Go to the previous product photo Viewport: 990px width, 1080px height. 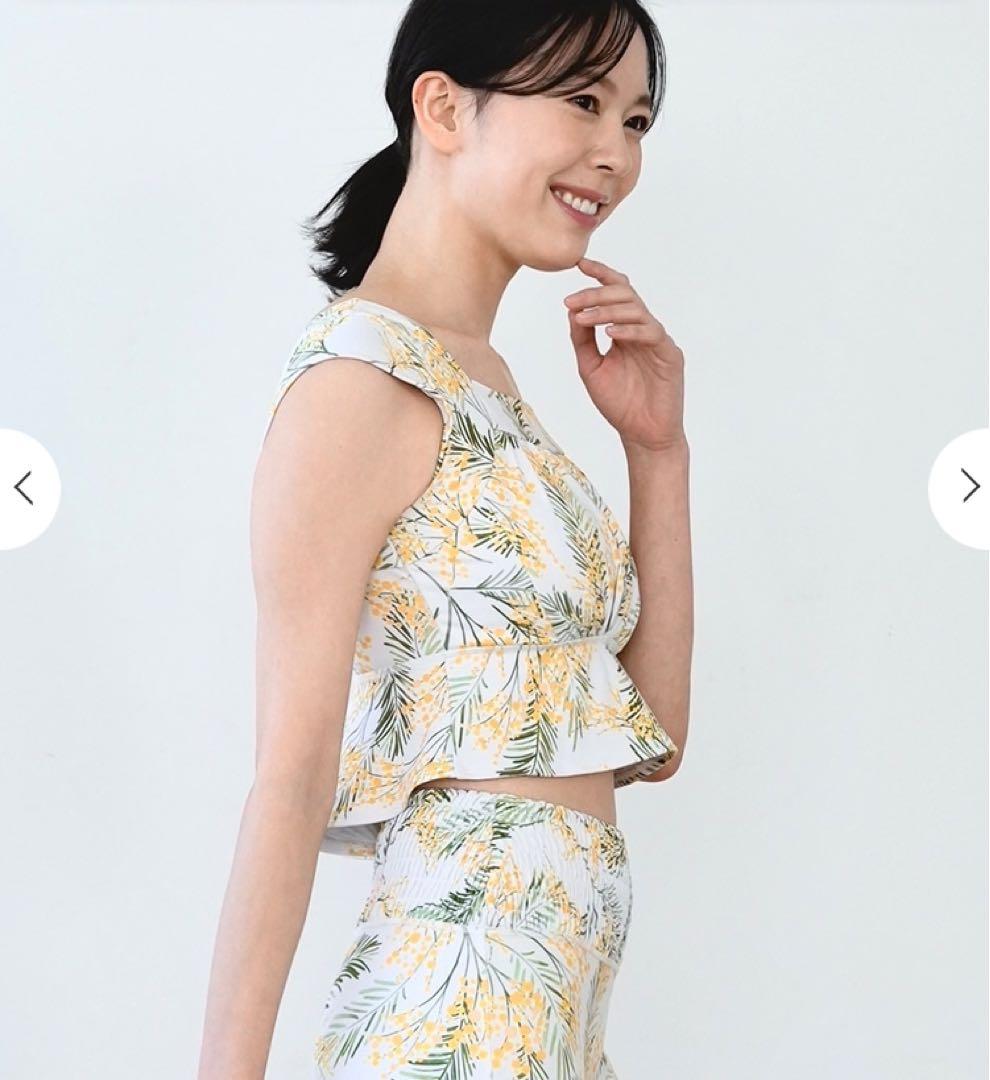(24, 488)
